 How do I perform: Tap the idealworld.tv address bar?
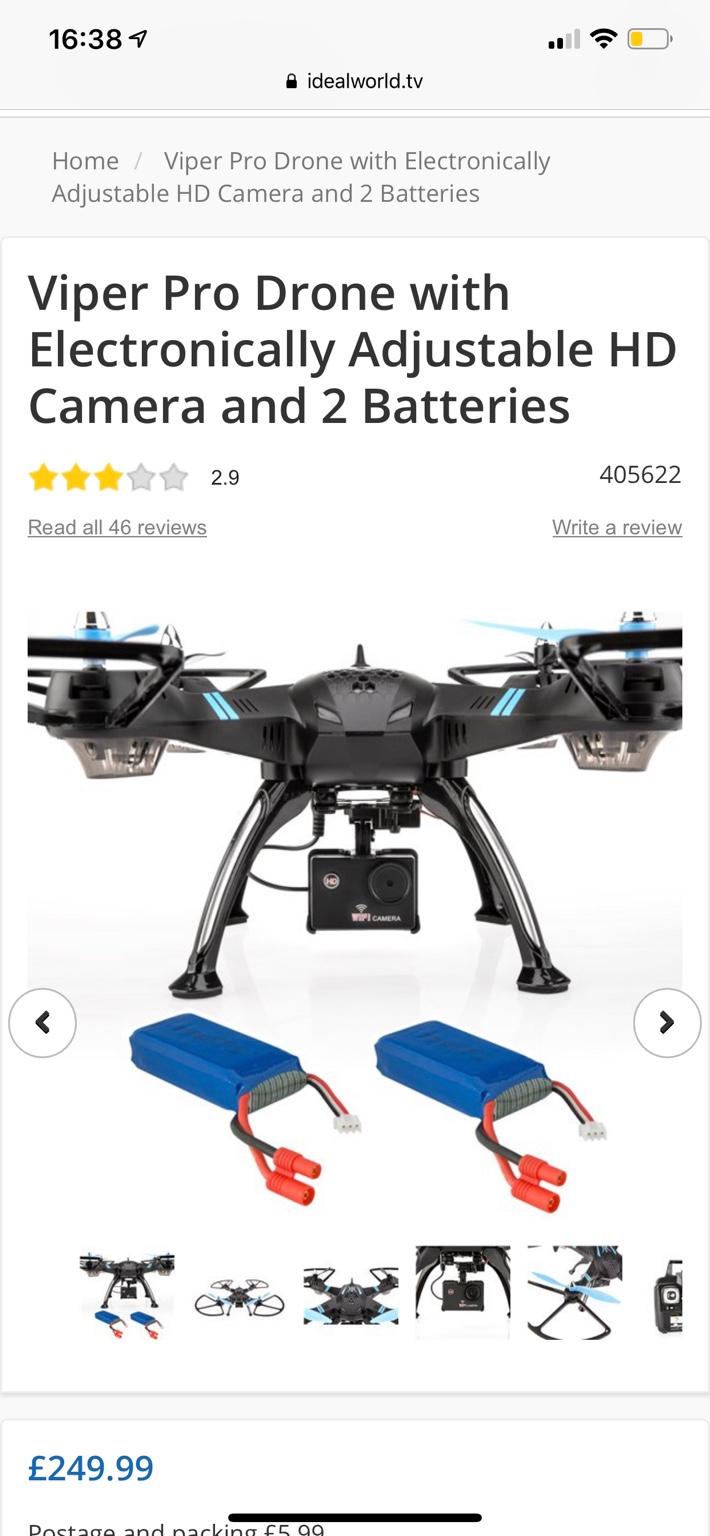[x=355, y=81]
